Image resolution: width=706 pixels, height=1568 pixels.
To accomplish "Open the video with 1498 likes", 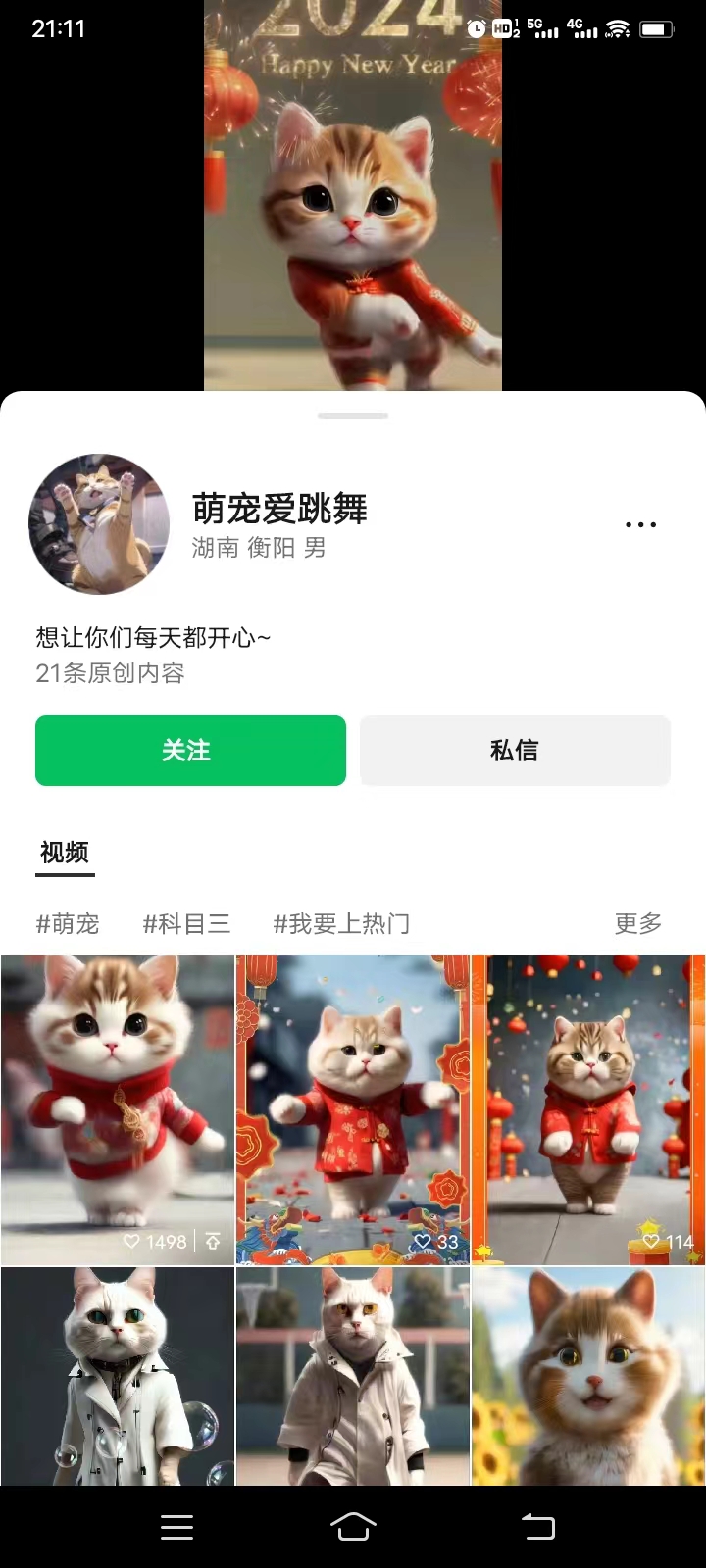I will click(x=118, y=1109).
